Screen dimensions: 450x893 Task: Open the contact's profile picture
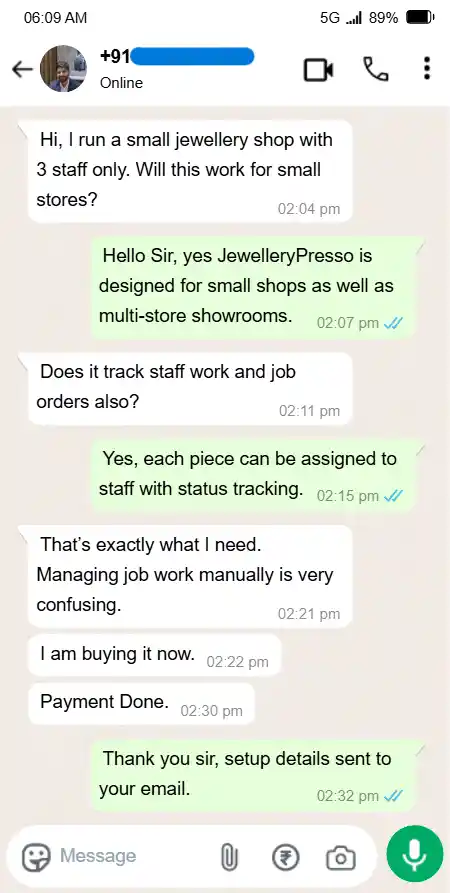(x=63, y=69)
